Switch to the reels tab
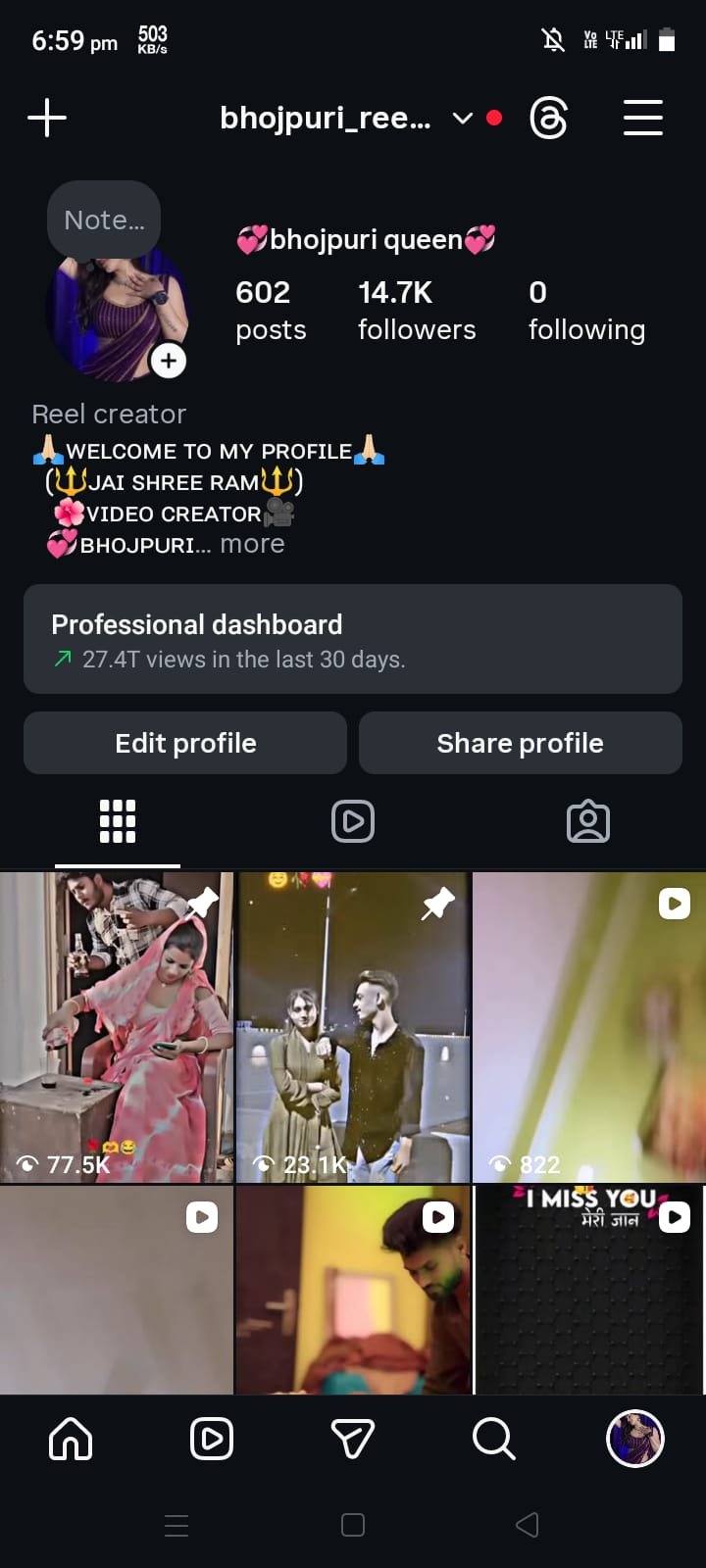 click(x=353, y=821)
